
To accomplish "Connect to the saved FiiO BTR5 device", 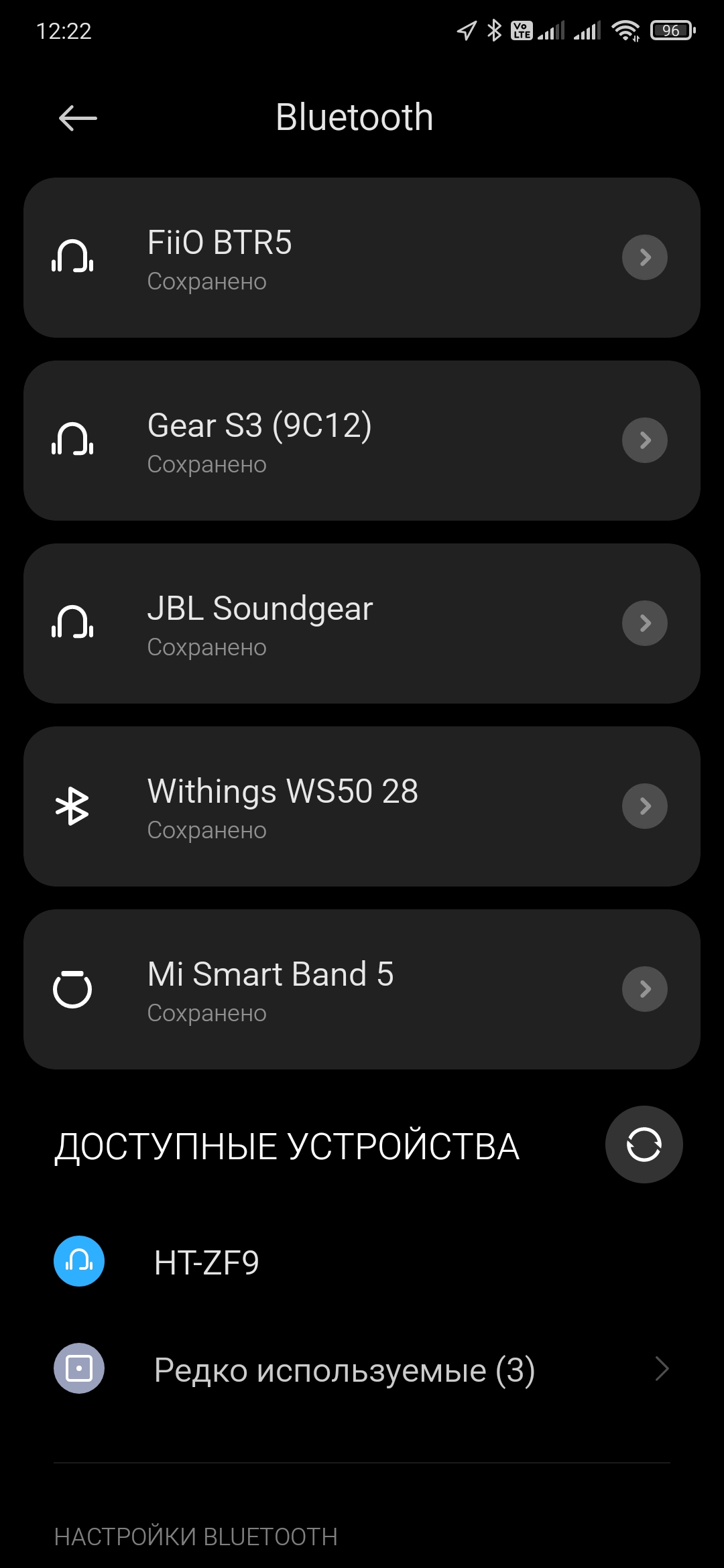I will (x=322, y=257).
